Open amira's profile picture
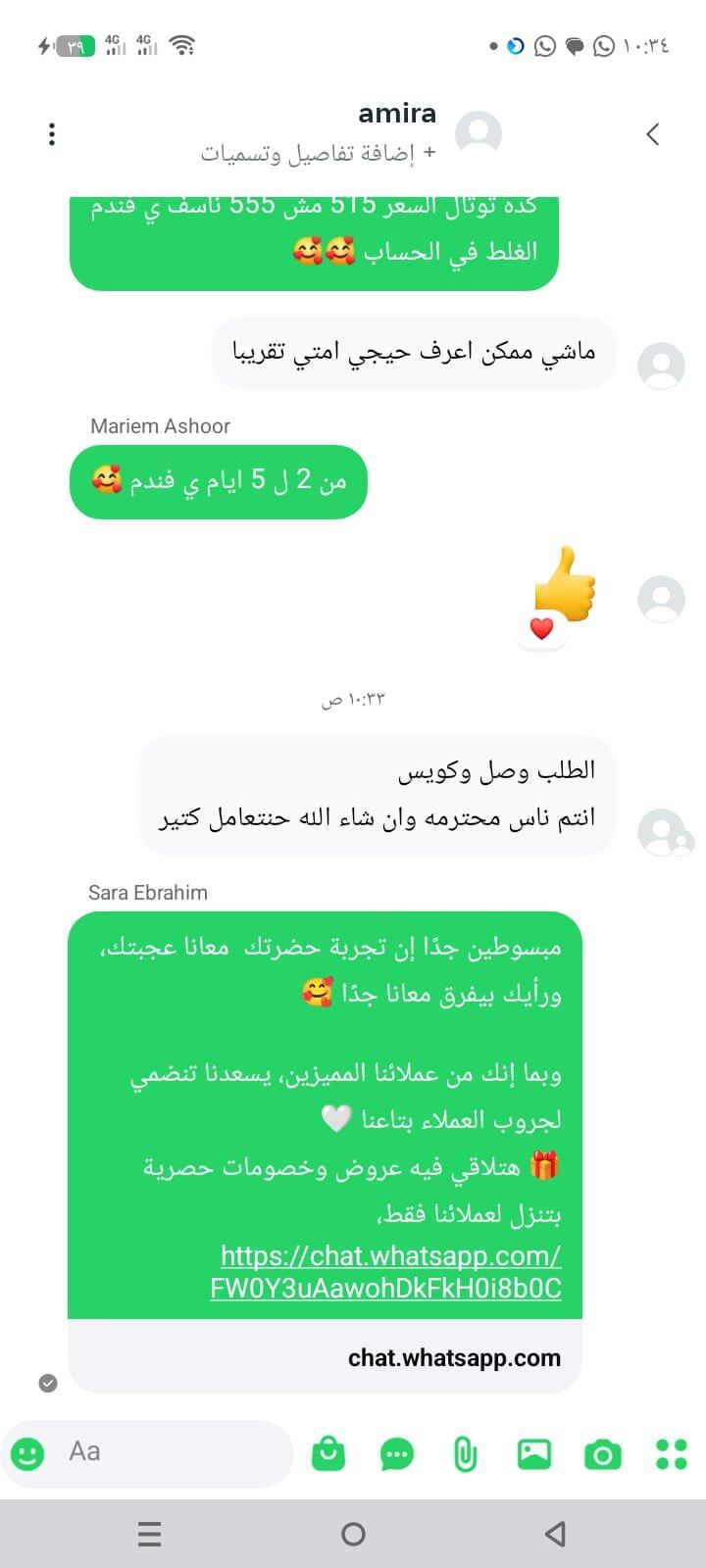This screenshot has width=706, height=1568. click(479, 134)
